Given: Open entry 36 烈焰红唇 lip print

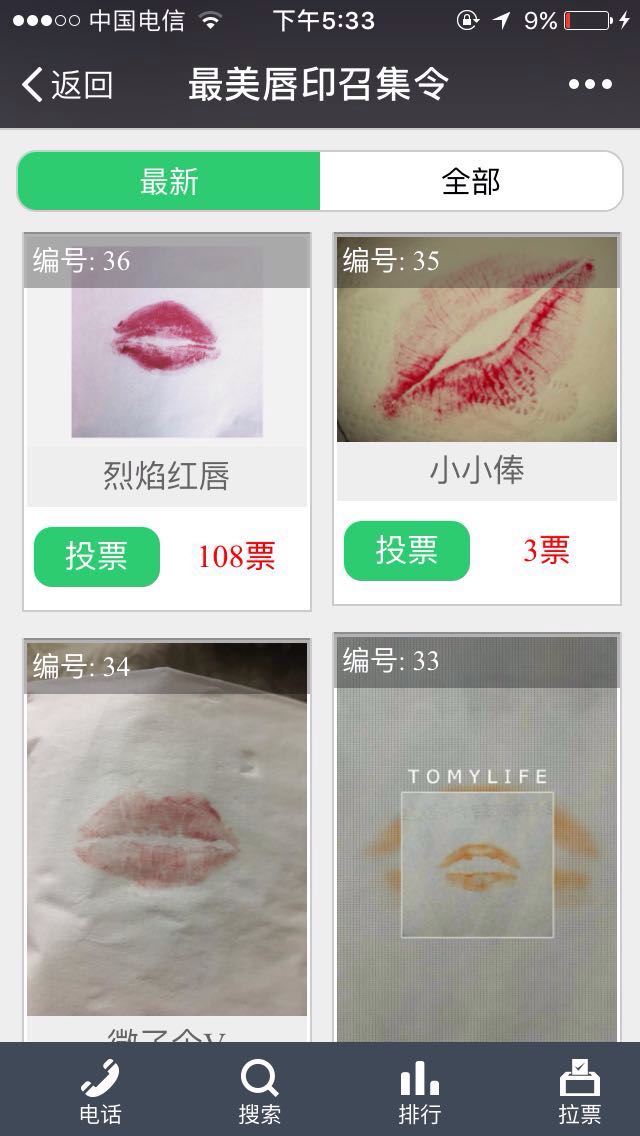Looking at the screenshot, I should (167, 342).
